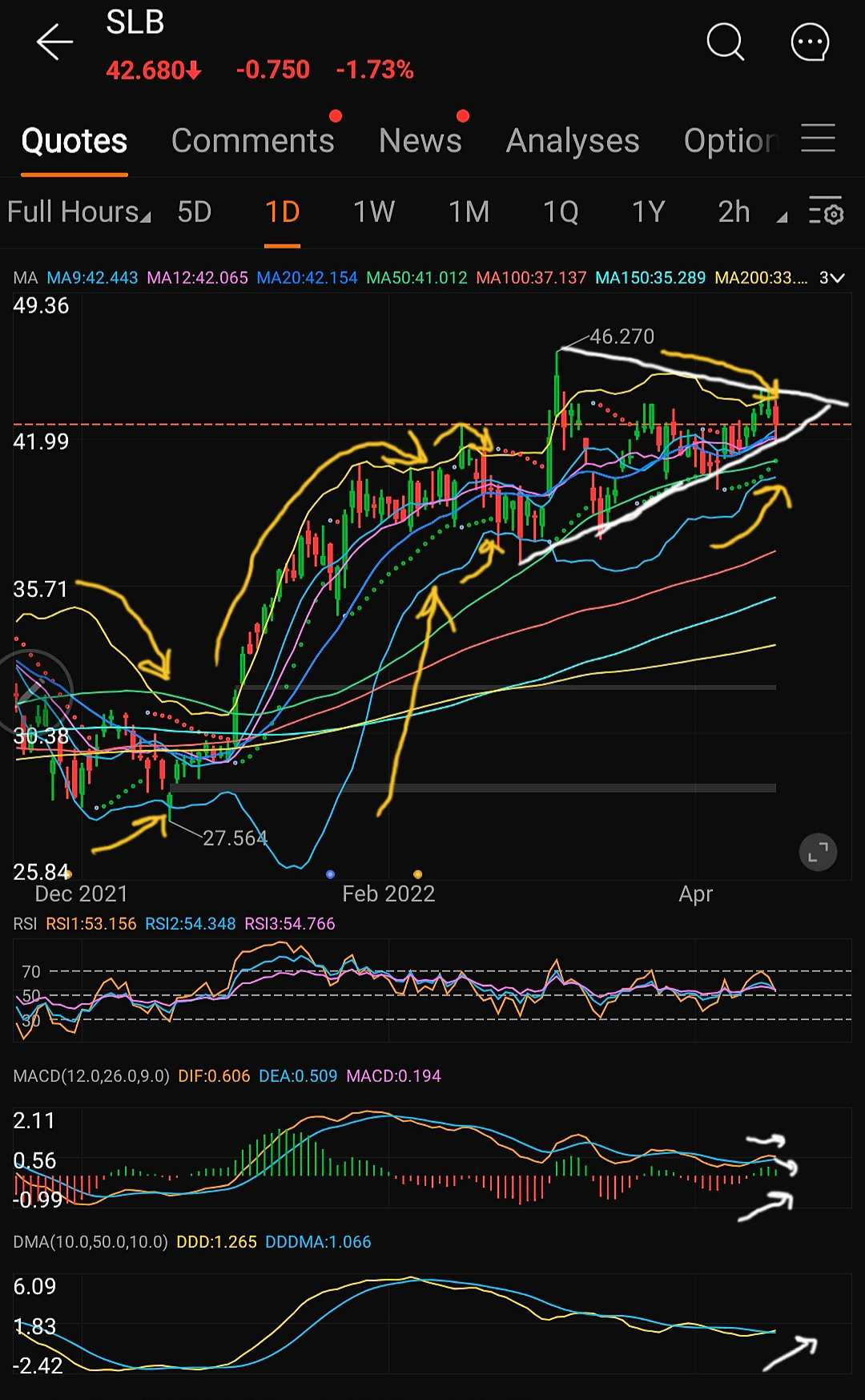
Task: Select the Quotes tab
Action: 74,141
